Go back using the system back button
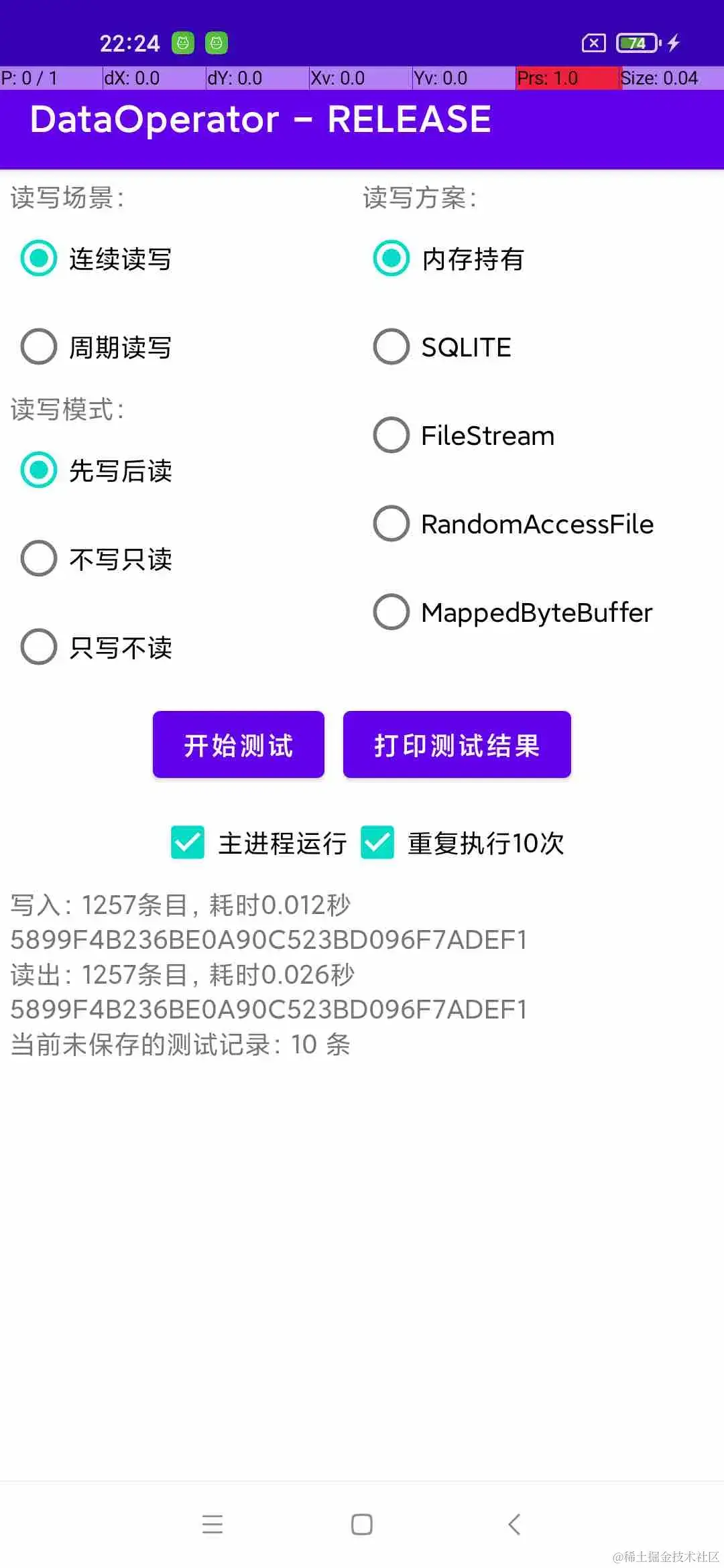This screenshot has height=1568, width=724. pyautogui.click(x=514, y=1524)
